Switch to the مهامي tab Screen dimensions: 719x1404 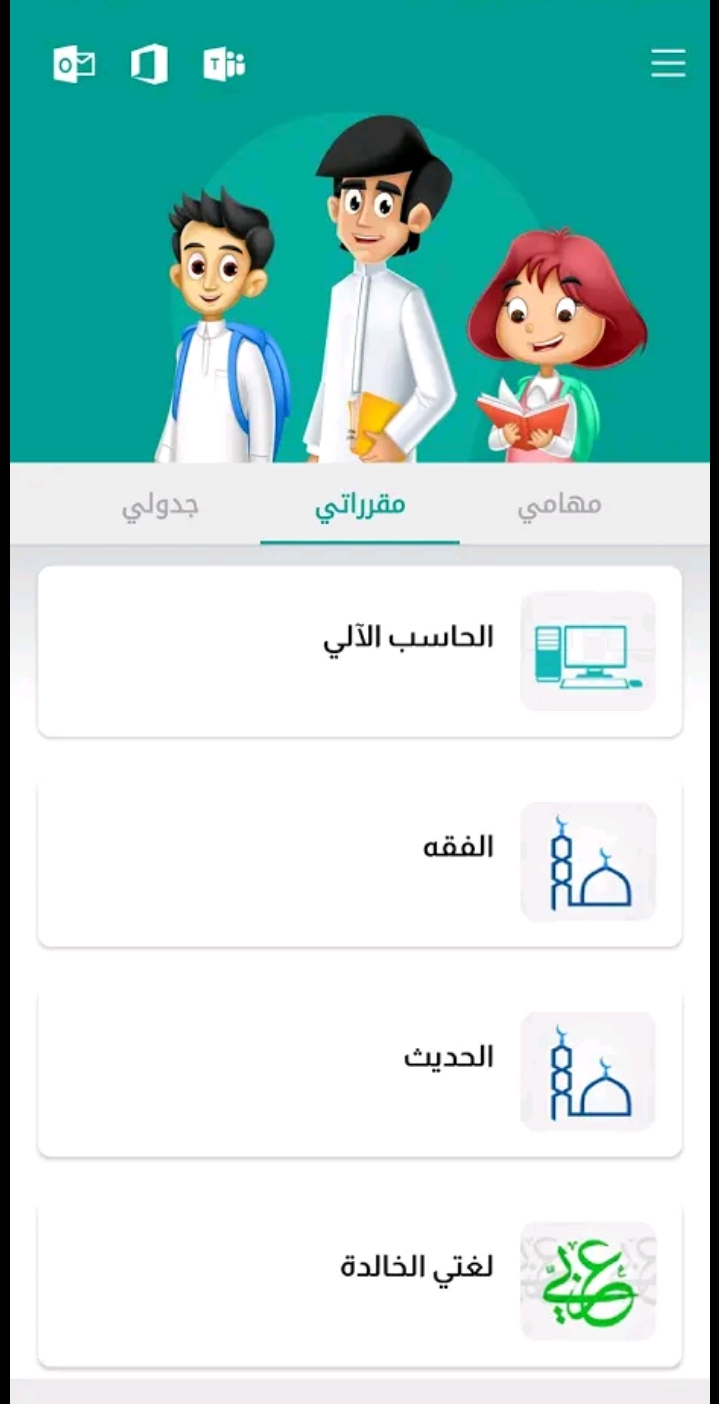[559, 505]
